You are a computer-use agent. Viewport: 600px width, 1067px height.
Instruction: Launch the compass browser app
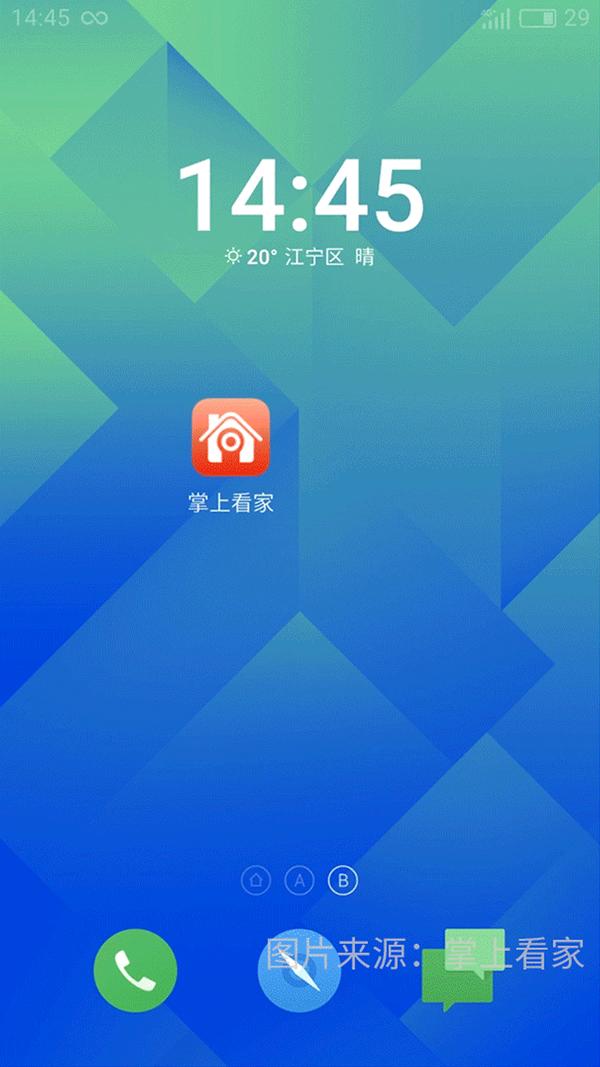coord(299,970)
